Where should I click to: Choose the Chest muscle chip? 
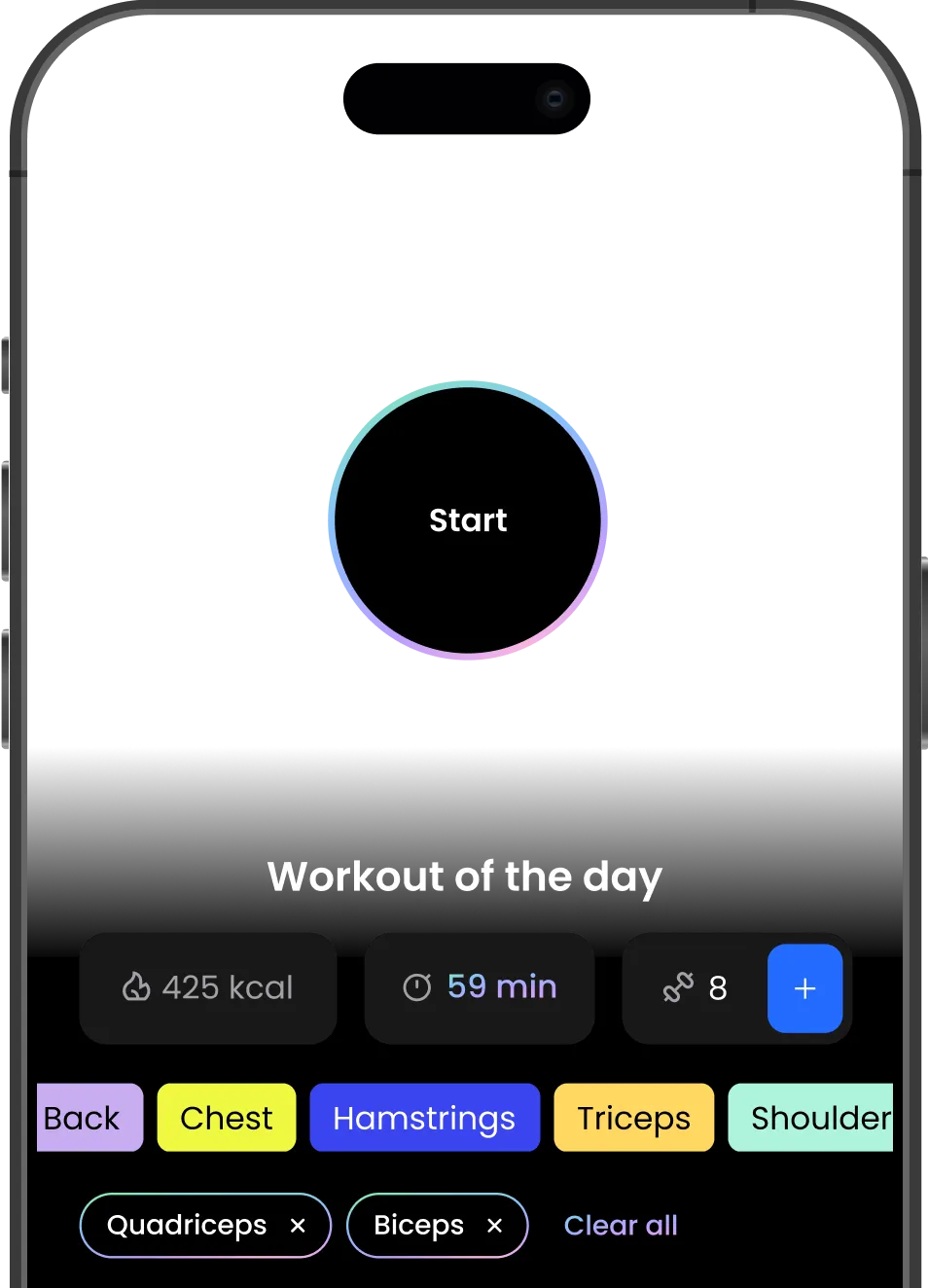pyautogui.click(x=227, y=1118)
